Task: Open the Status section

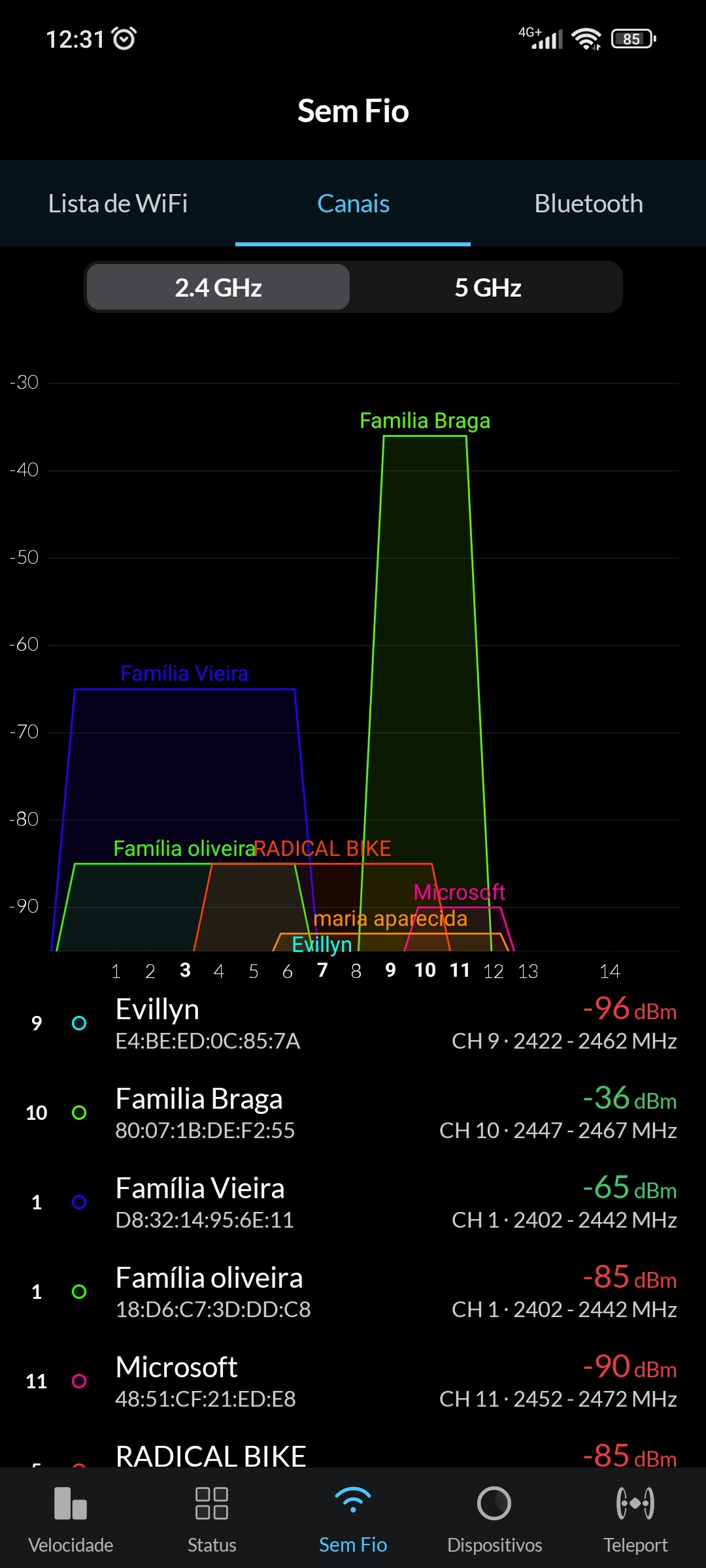Action: click(x=212, y=1518)
